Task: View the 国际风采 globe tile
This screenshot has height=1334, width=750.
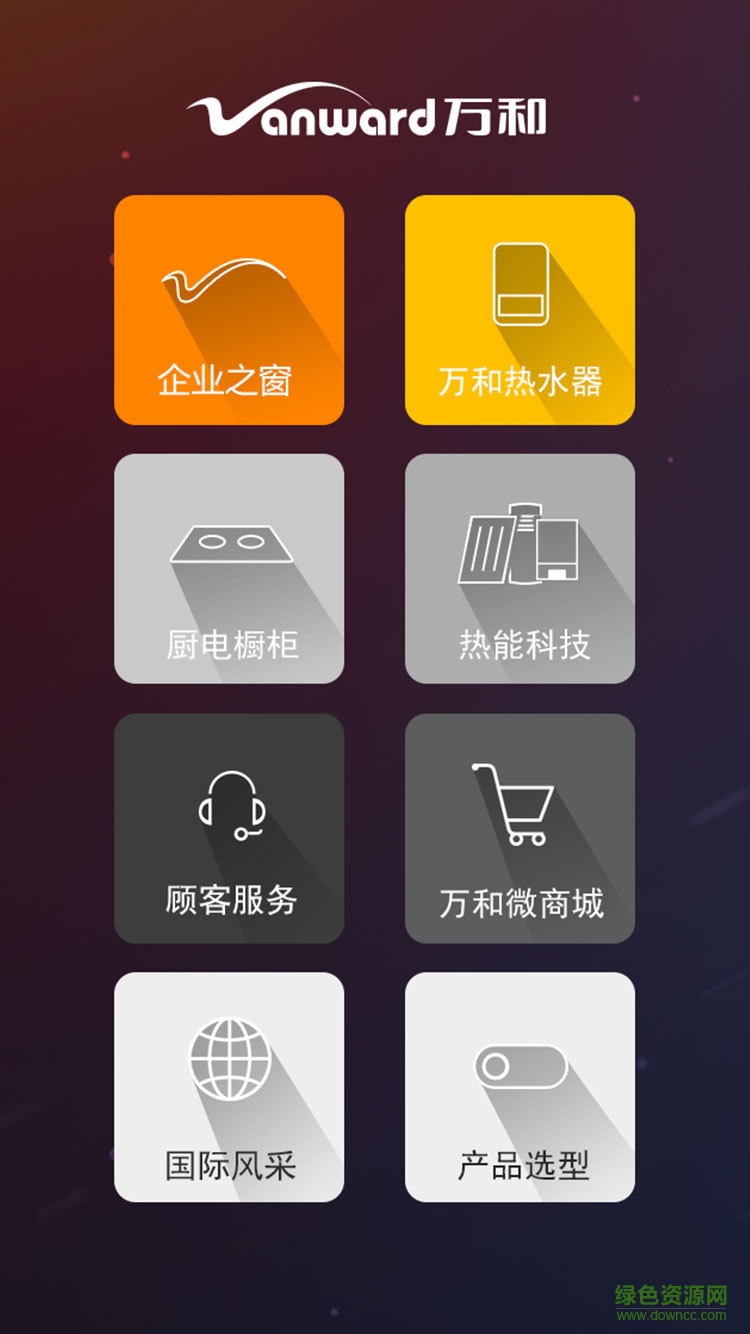Action: pyautogui.click(x=229, y=1087)
